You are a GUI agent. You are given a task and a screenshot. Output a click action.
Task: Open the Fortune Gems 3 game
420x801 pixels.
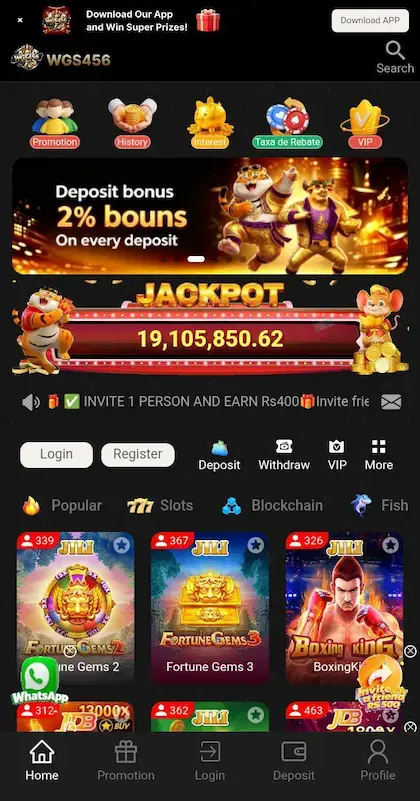click(x=209, y=608)
